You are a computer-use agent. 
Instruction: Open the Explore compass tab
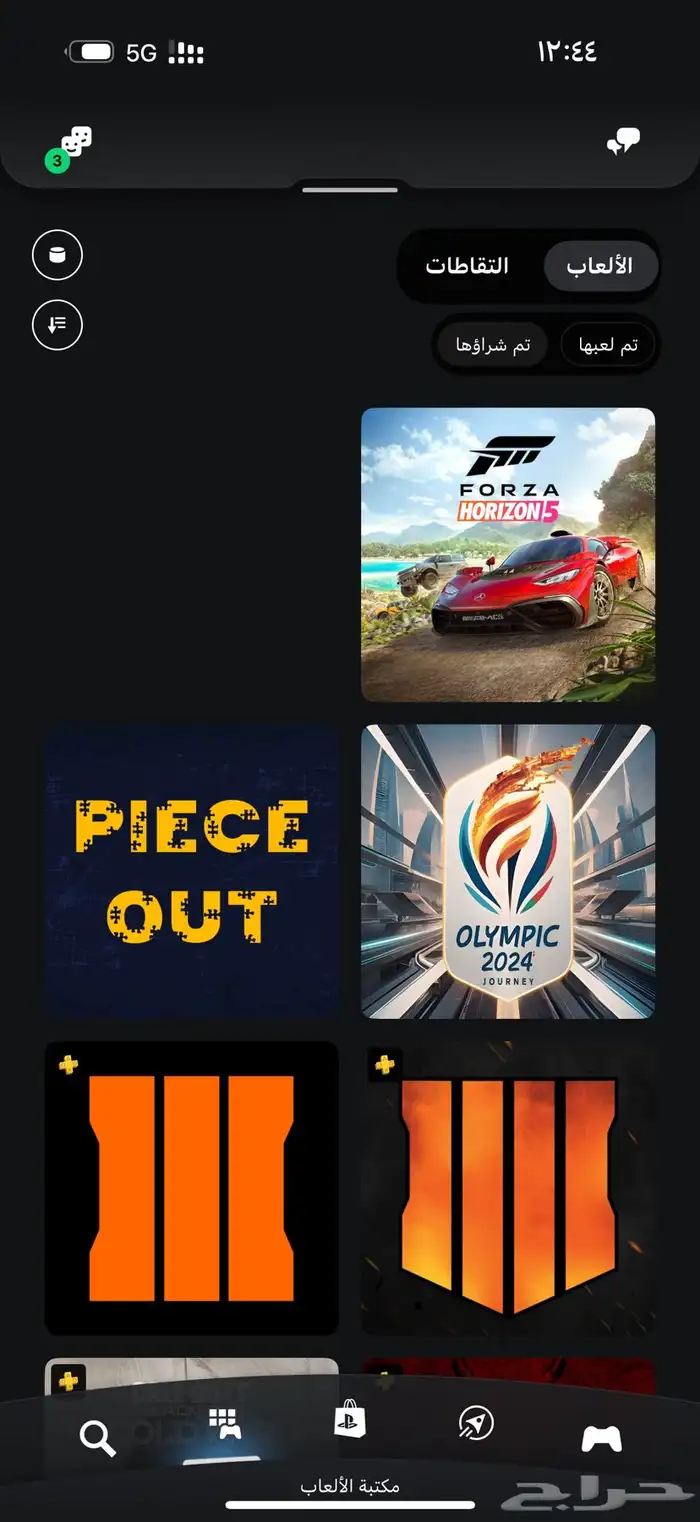(475, 1424)
